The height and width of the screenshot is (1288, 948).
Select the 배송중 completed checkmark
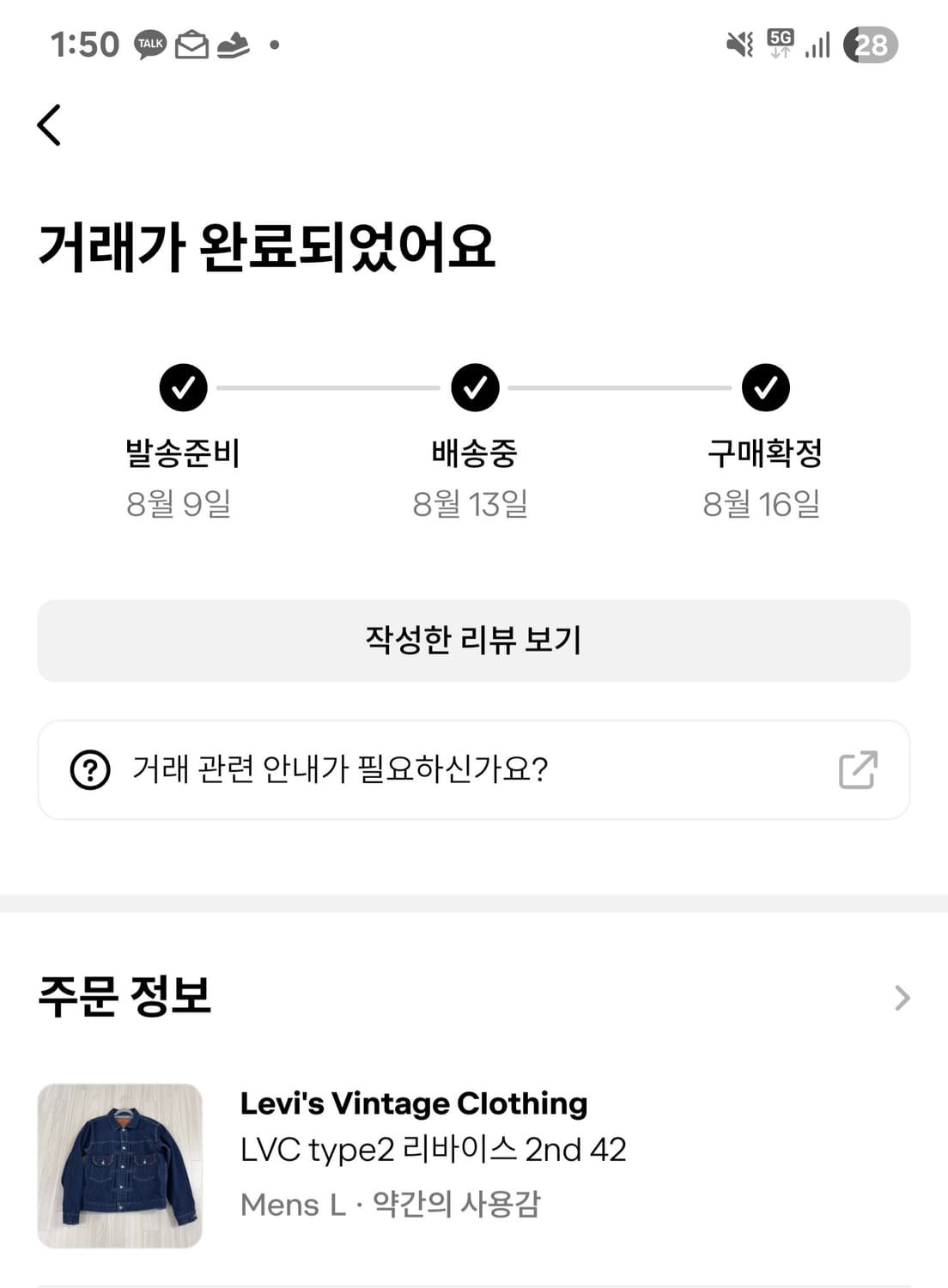pos(475,386)
